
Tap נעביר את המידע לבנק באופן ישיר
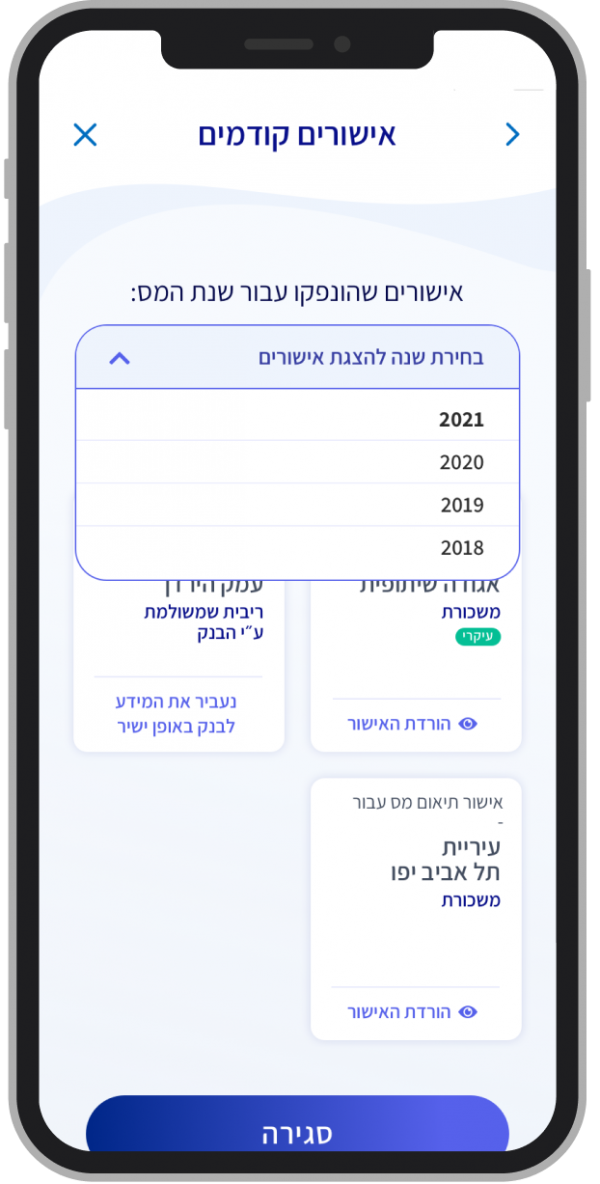(175, 713)
